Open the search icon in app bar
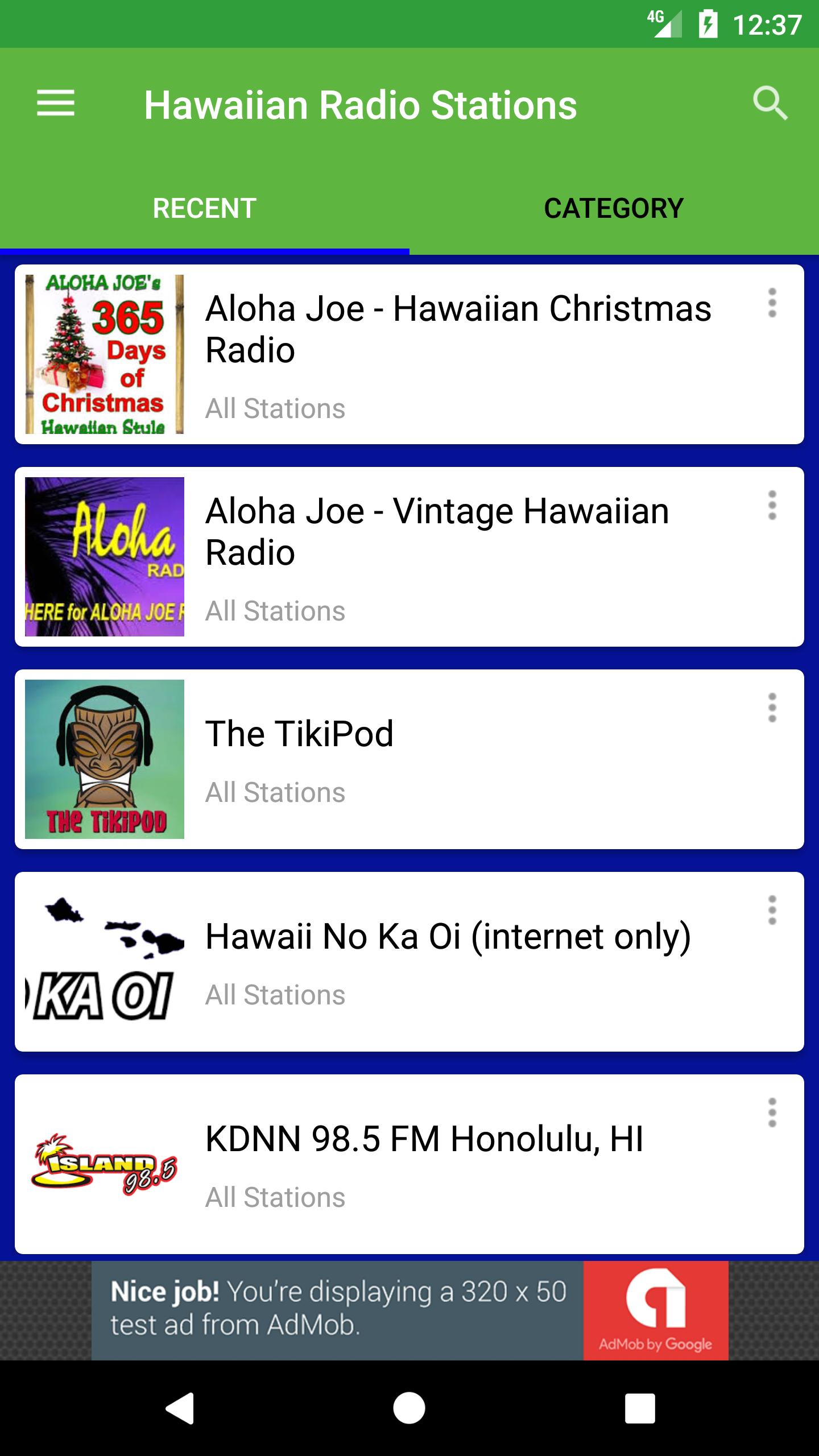819x1456 pixels. click(x=770, y=104)
